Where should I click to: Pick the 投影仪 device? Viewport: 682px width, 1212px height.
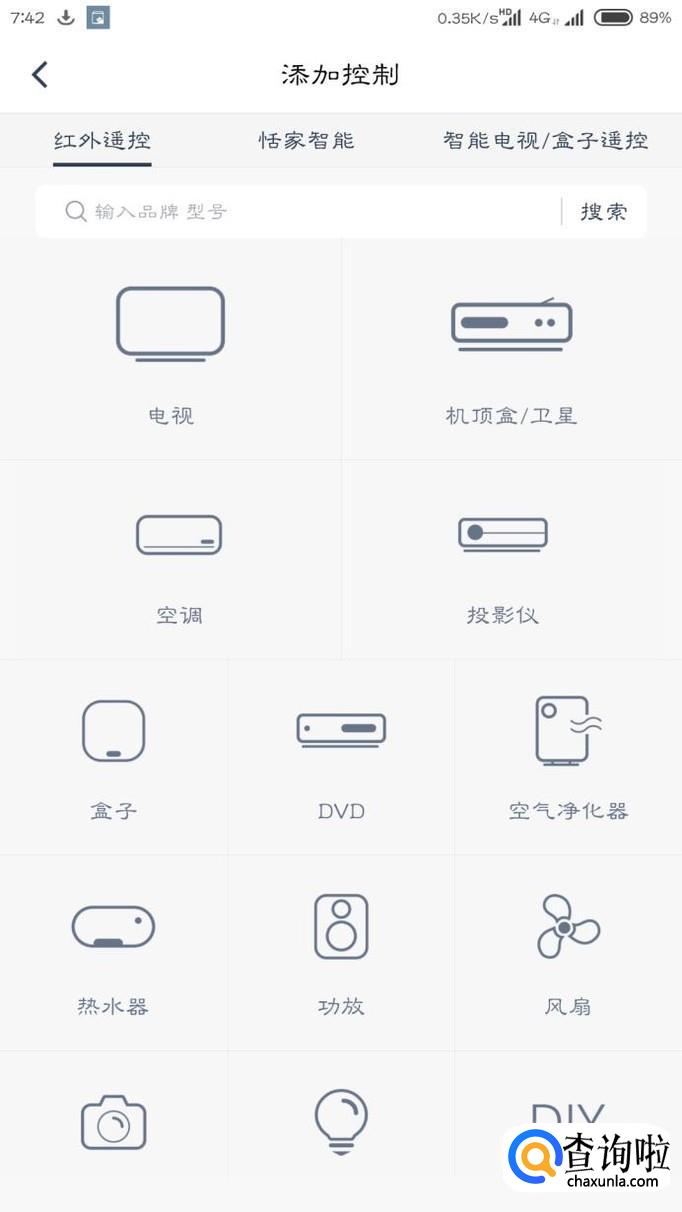point(503,560)
